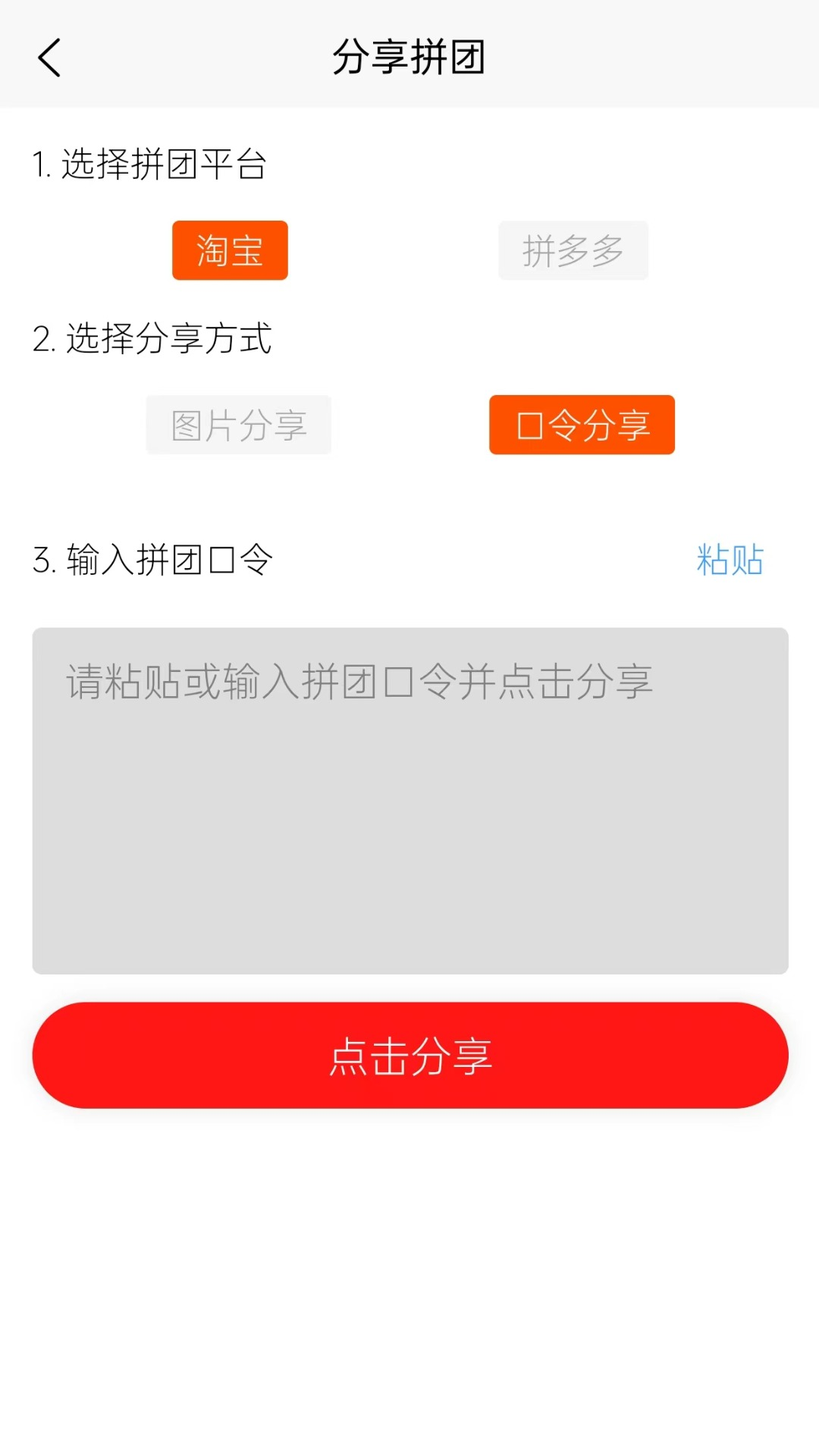
Task: Select 淘宝 as the group-buy platform
Action: coord(230,250)
